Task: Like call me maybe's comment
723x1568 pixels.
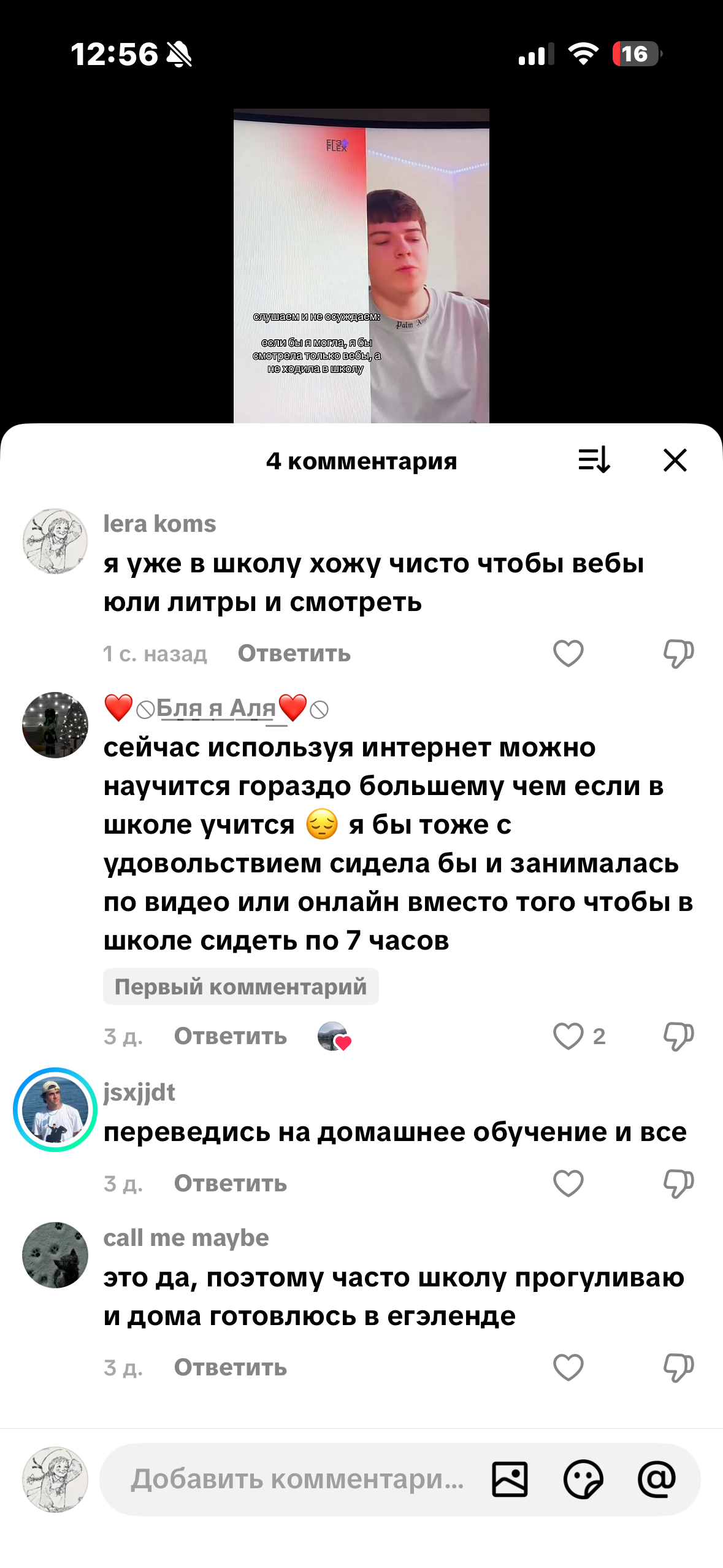Action: coord(568,1367)
